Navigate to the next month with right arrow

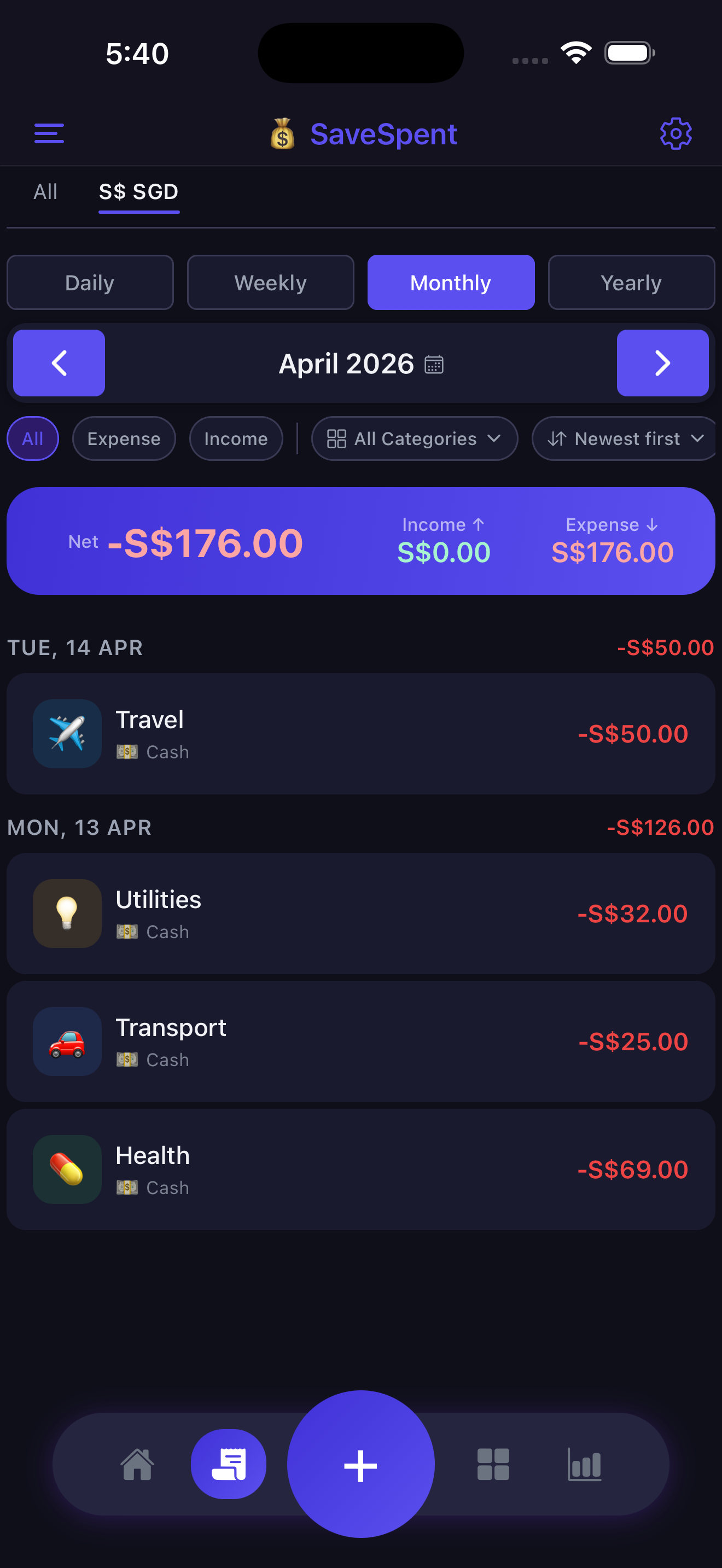coord(663,364)
